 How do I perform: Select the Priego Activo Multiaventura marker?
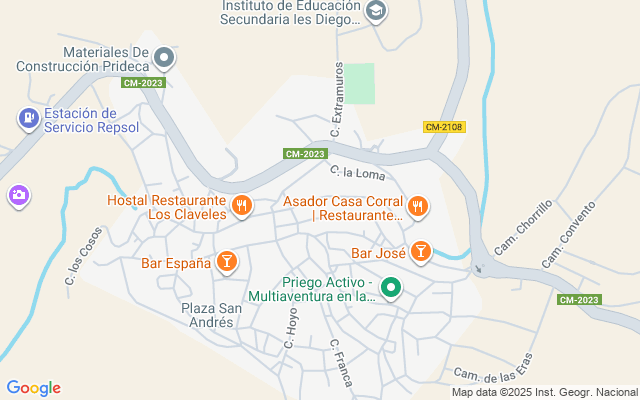click(x=392, y=289)
